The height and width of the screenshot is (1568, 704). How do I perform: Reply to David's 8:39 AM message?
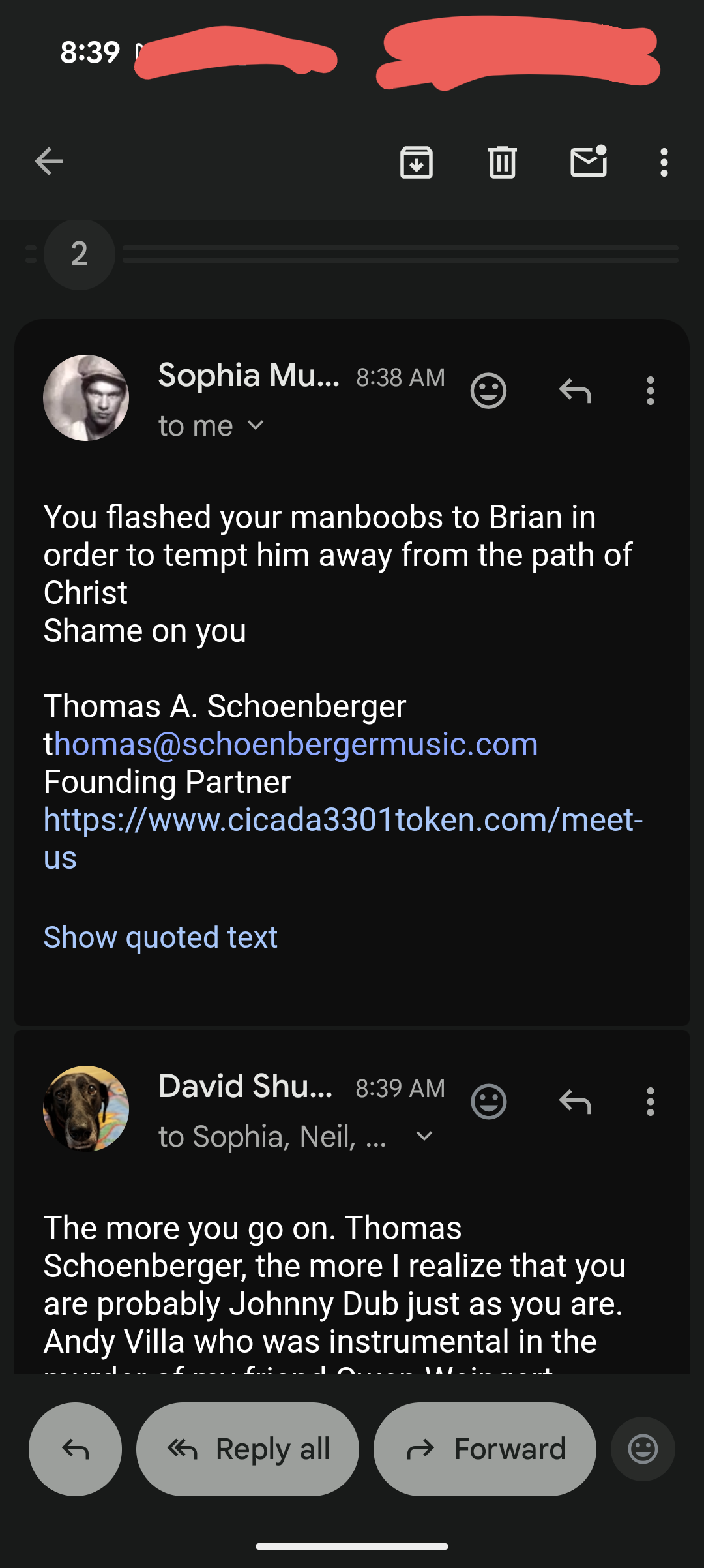(x=575, y=1102)
